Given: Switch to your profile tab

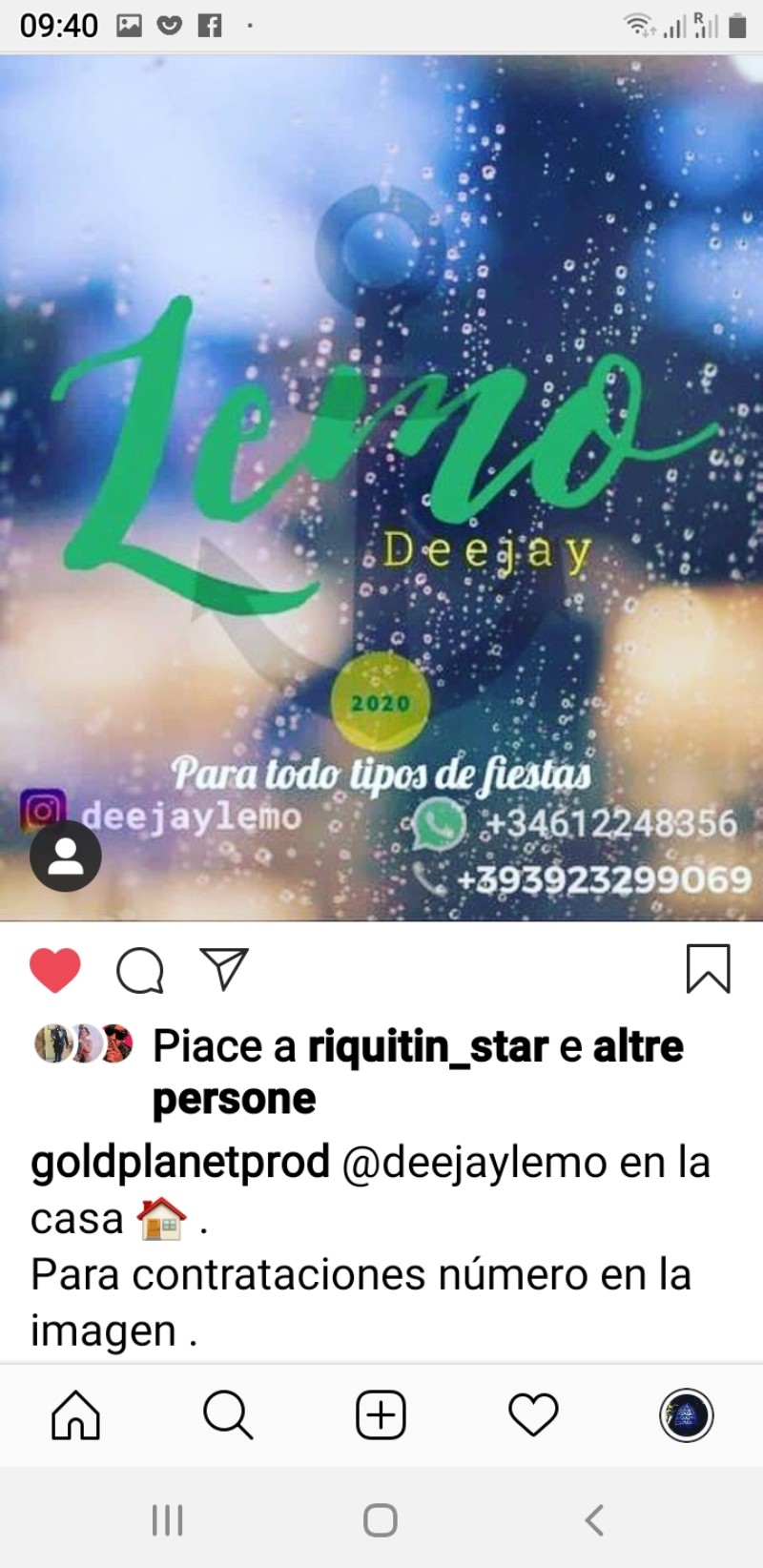Looking at the screenshot, I should [x=686, y=1414].
